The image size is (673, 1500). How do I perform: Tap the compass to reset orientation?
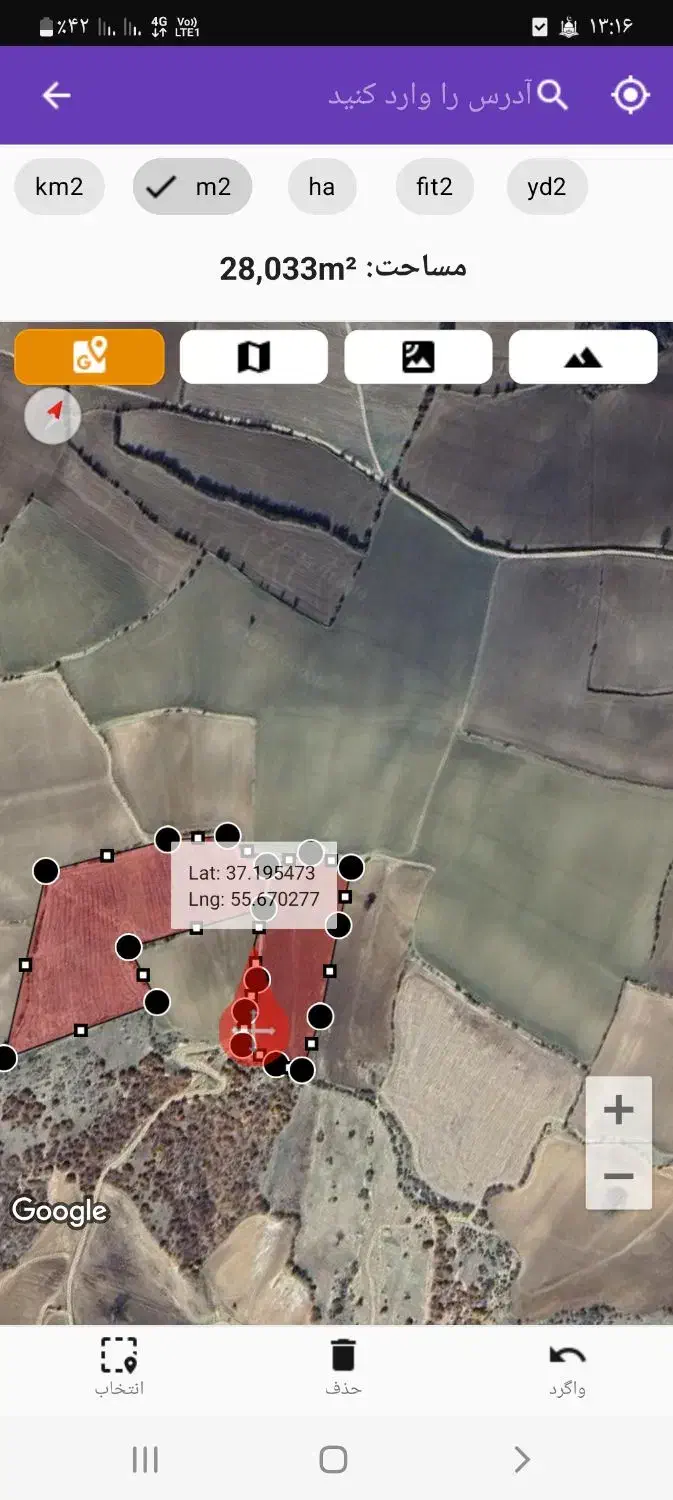click(x=53, y=415)
